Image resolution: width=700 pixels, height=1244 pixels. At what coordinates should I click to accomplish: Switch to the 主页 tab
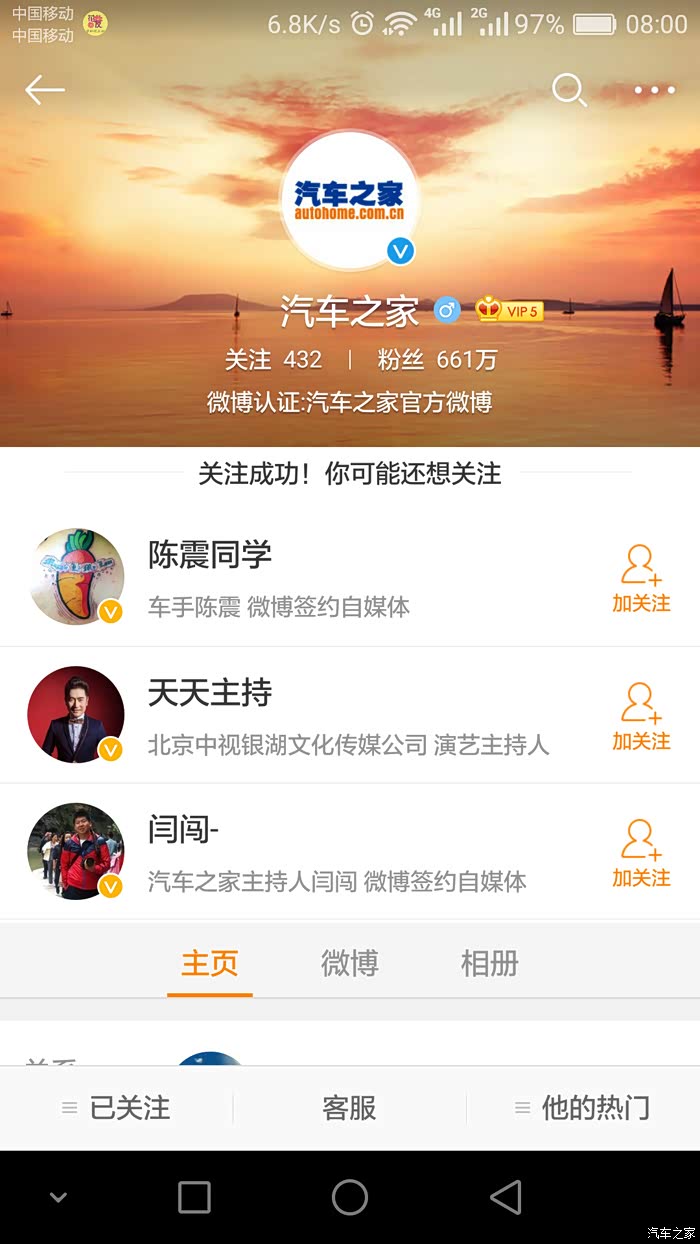coord(210,964)
